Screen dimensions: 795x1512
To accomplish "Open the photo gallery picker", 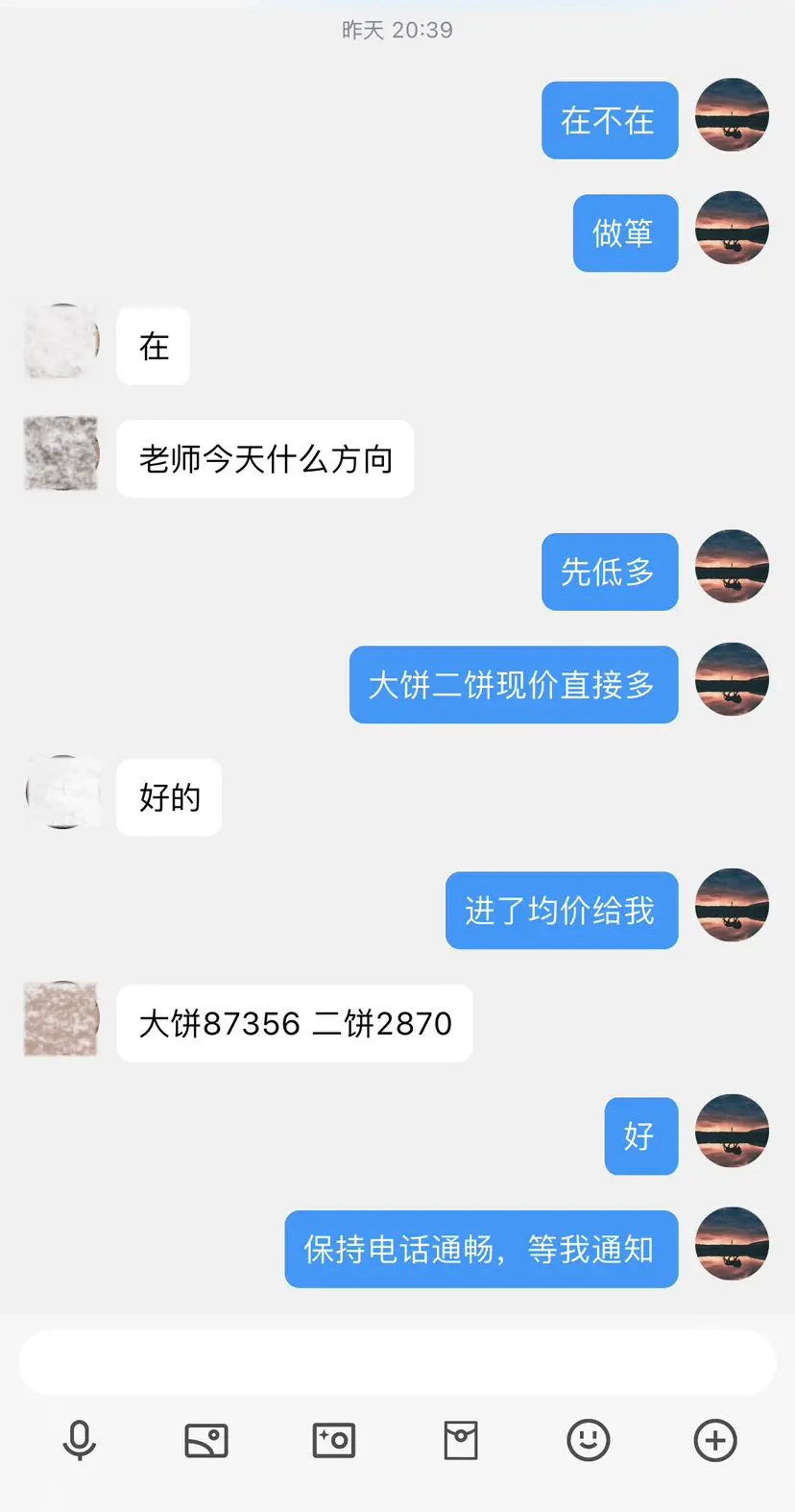I will click(206, 1440).
